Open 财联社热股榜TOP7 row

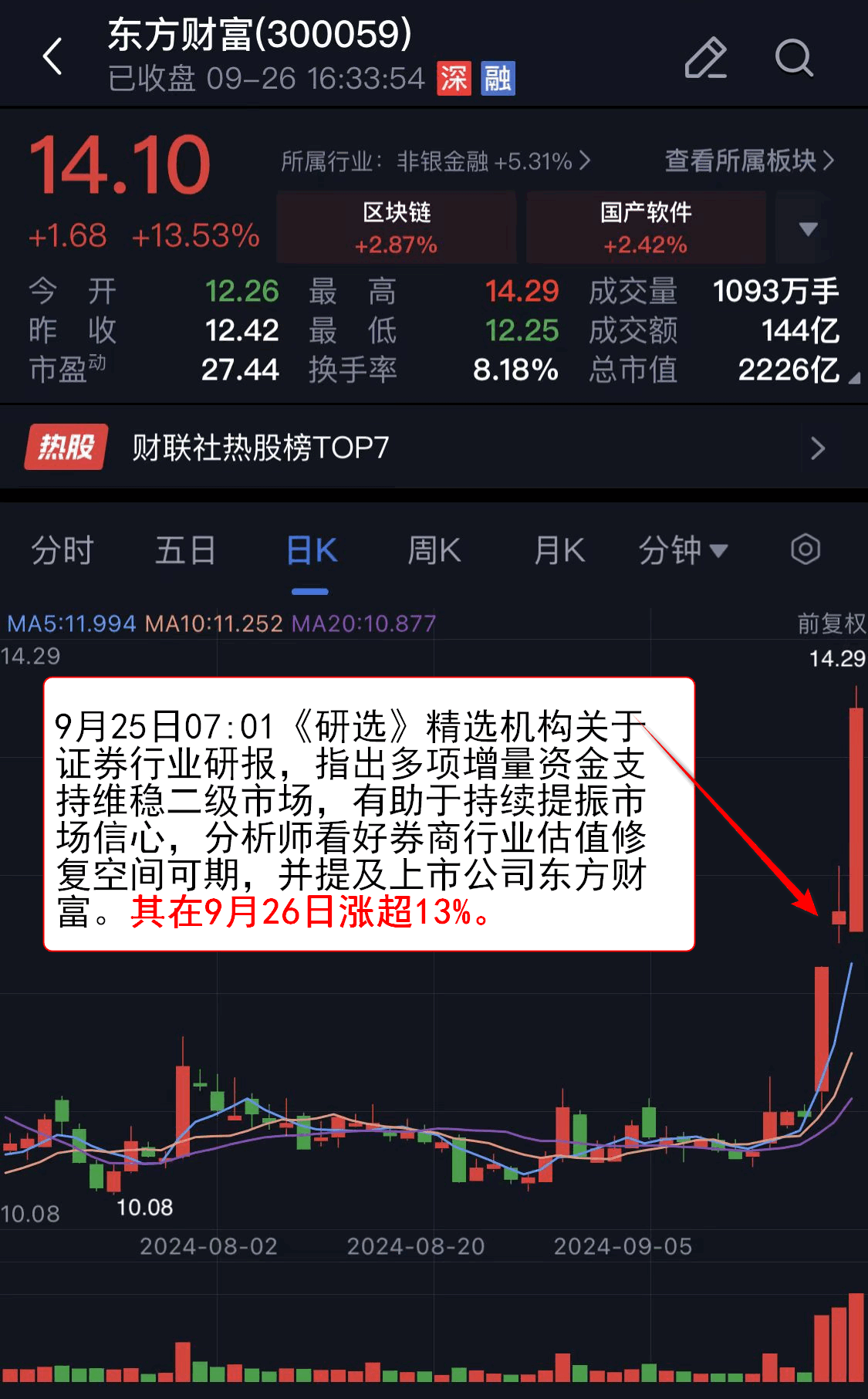434,448
